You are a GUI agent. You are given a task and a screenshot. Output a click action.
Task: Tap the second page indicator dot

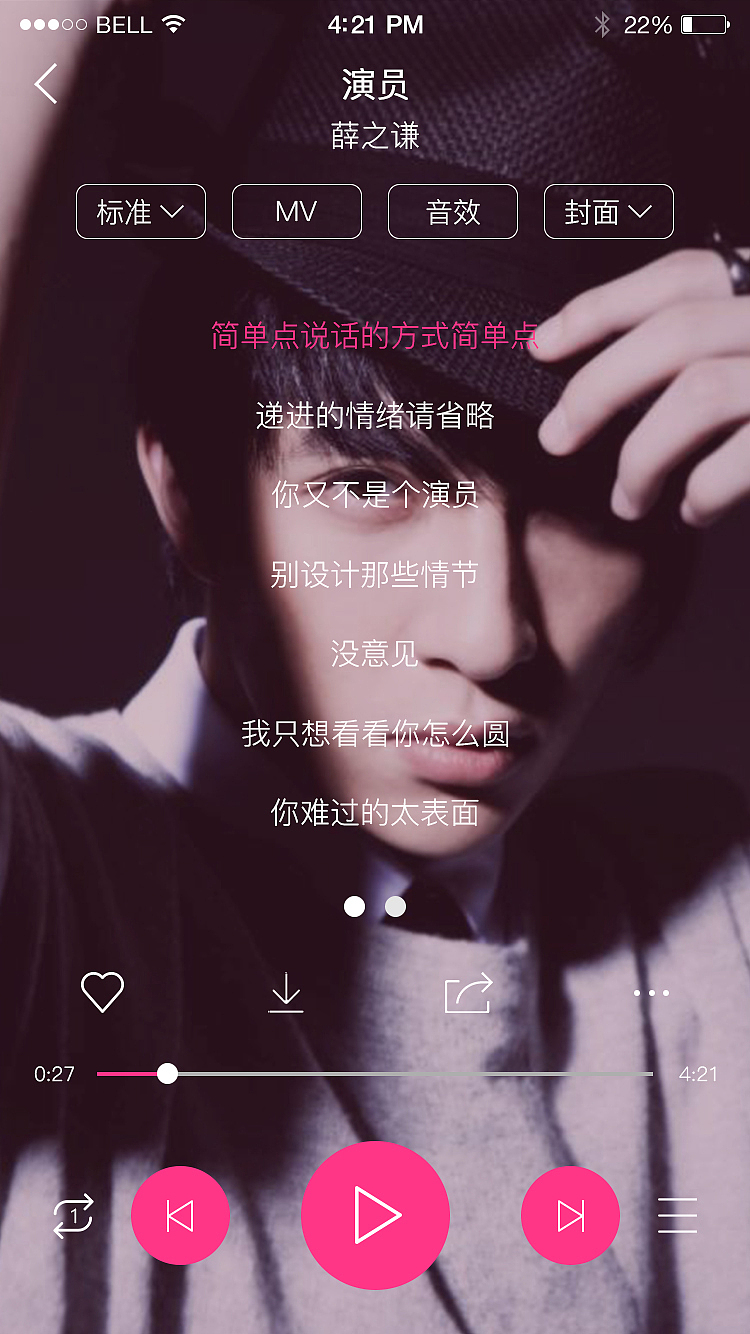pyautogui.click(x=396, y=906)
